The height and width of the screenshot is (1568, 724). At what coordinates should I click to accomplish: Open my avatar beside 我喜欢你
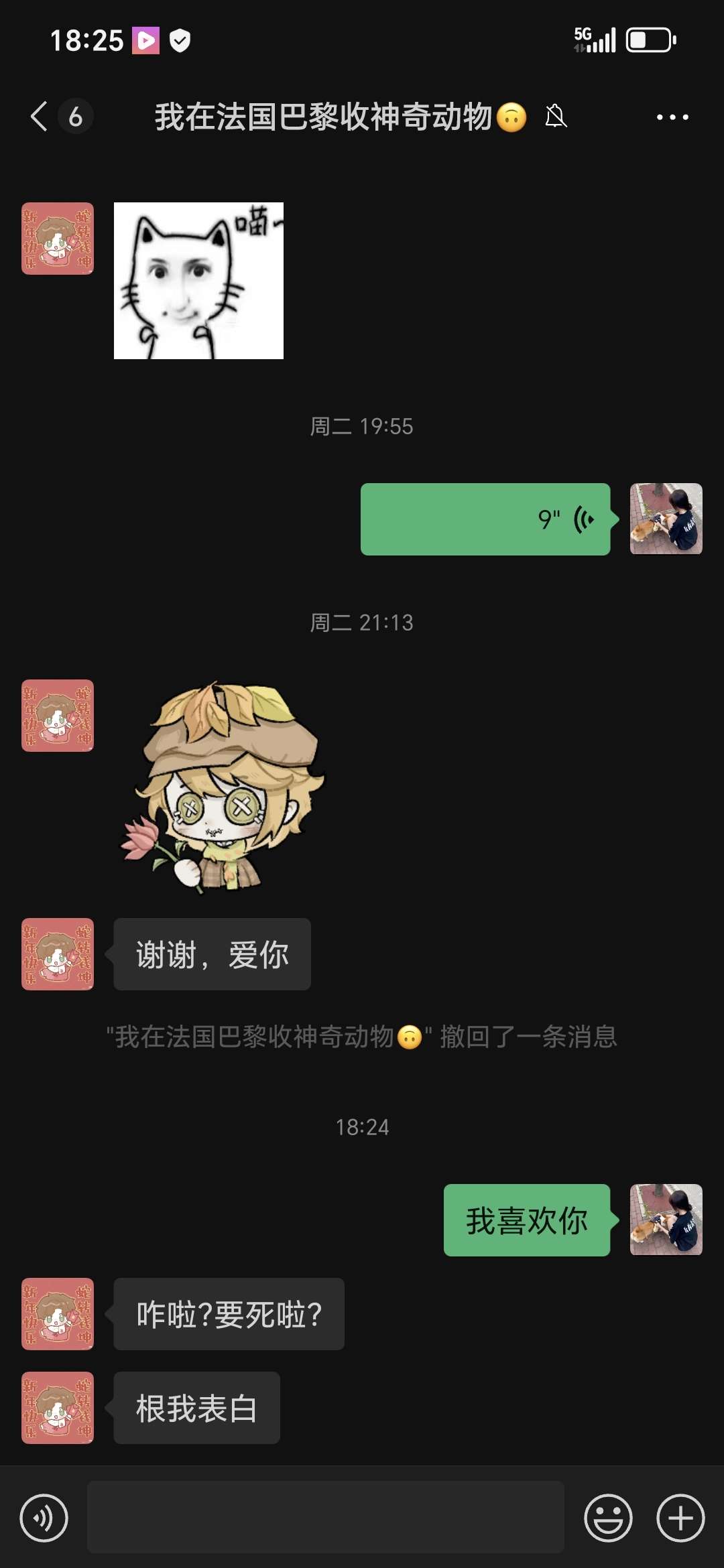pyautogui.click(x=666, y=1220)
